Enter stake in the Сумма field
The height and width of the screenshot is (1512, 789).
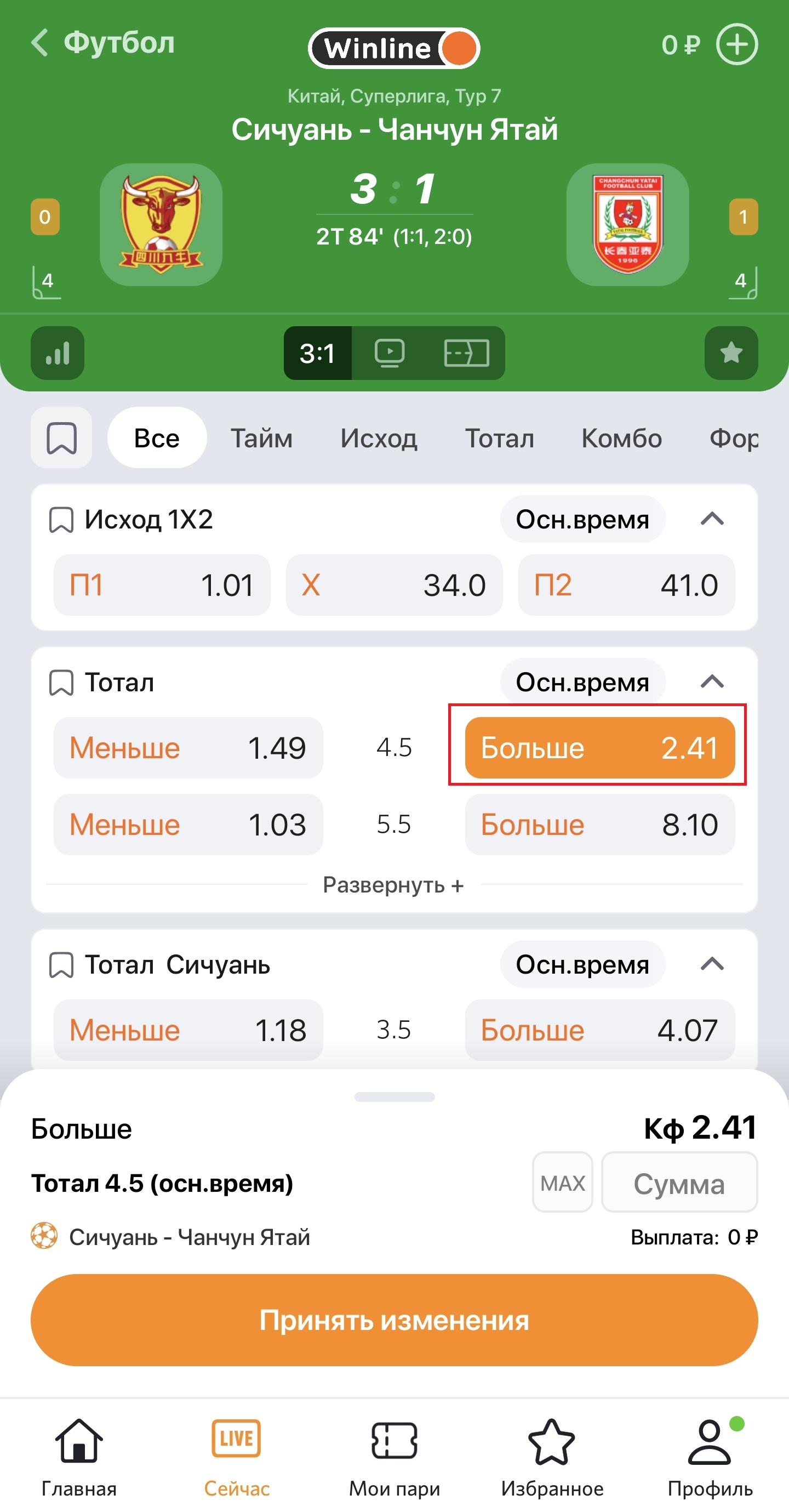coord(679,1182)
